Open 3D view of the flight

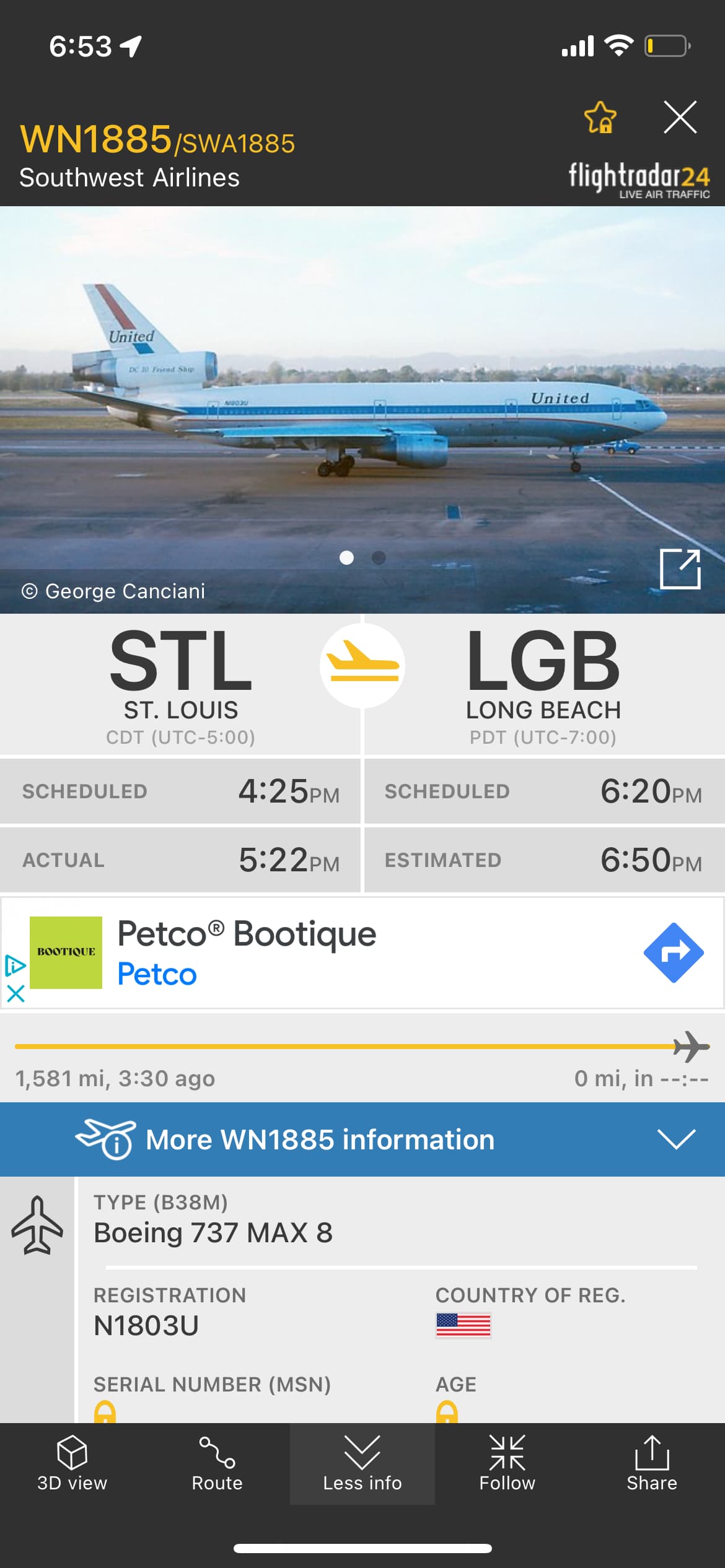pos(72,1464)
